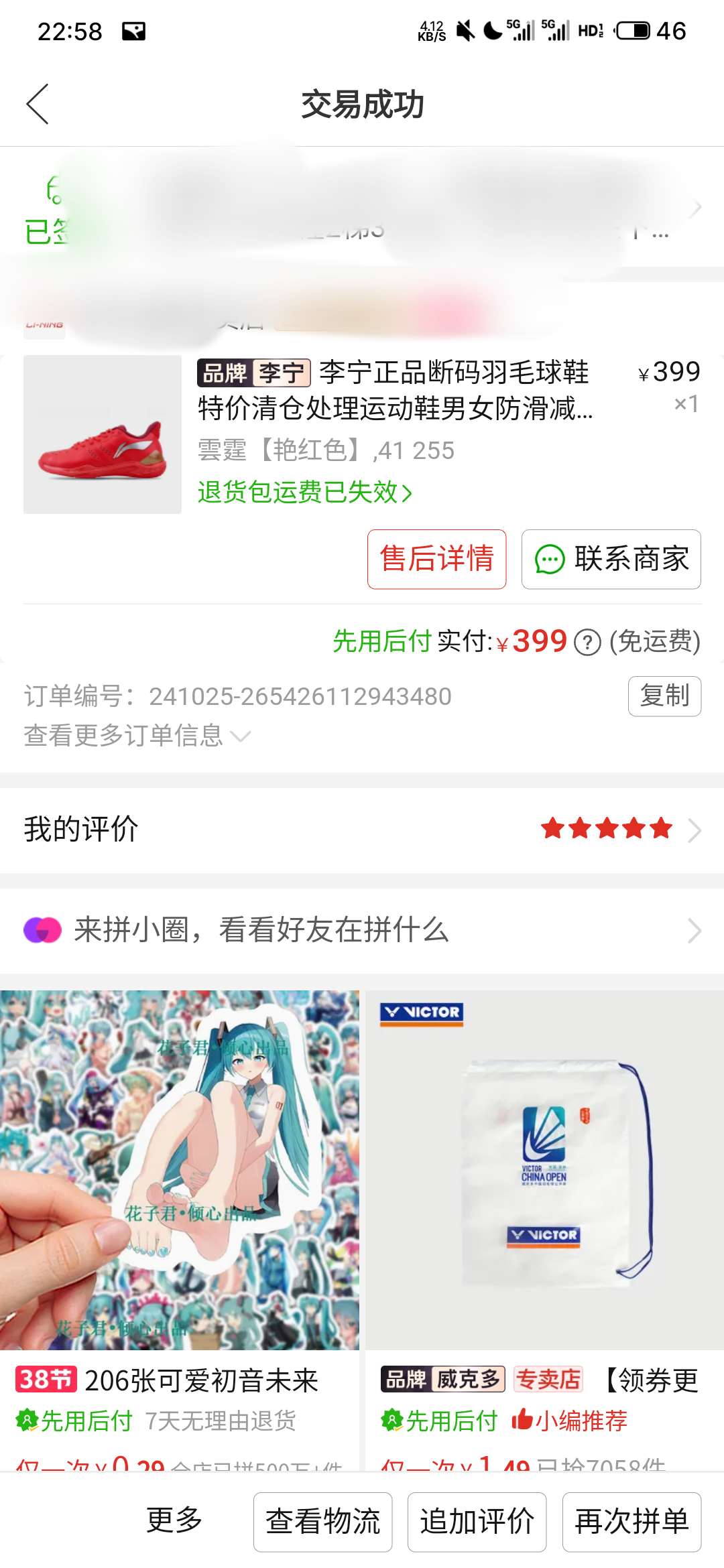The height and width of the screenshot is (1568, 724).
Task: Go back from the 交易成功 page
Action: tap(38, 104)
